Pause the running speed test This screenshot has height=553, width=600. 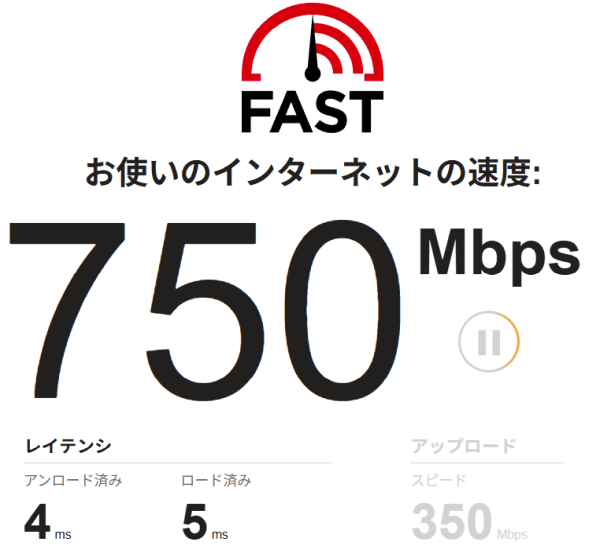489,343
